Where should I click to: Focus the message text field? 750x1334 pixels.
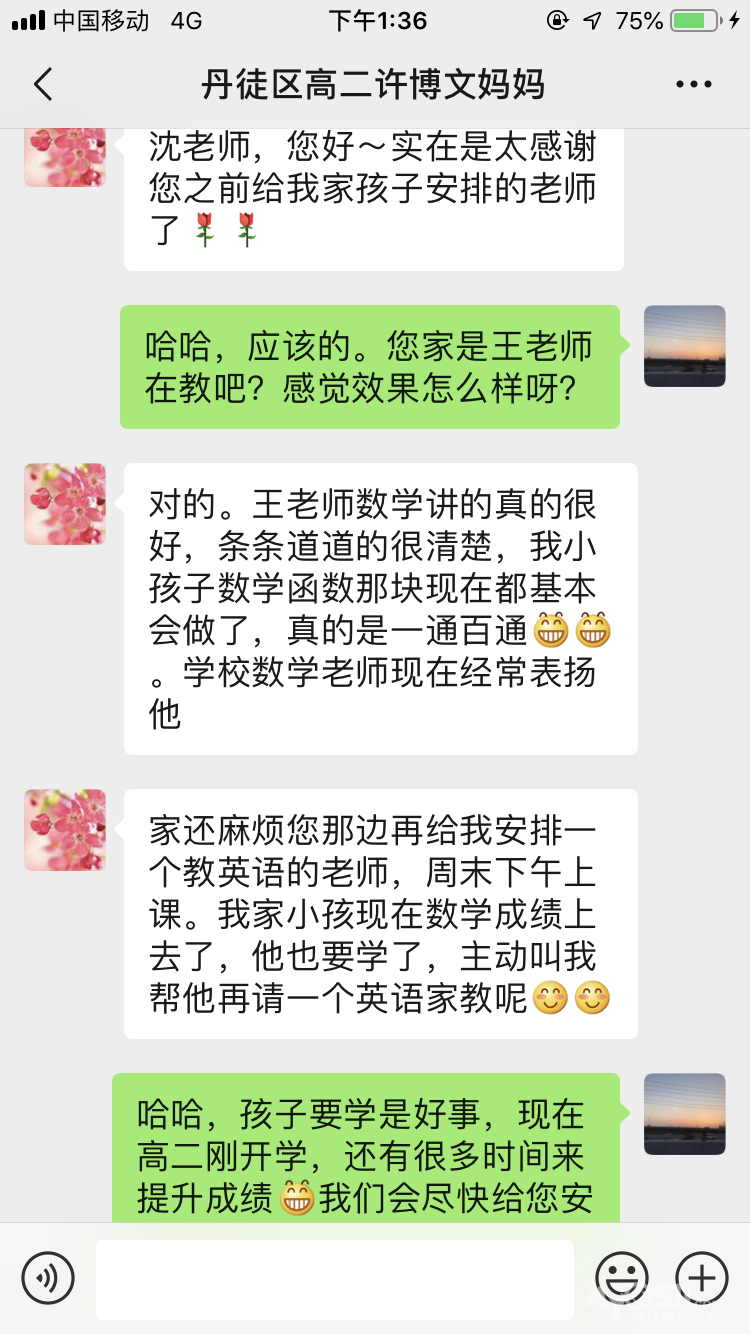point(334,1279)
